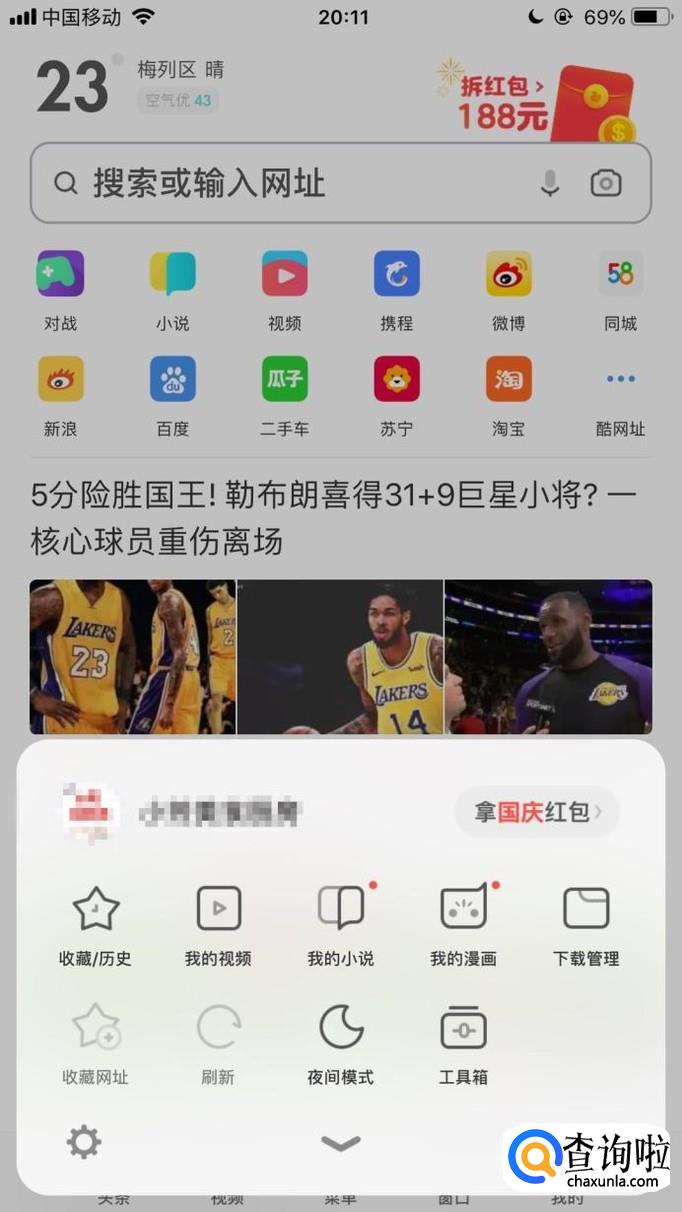682x1212 pixels.
Task: Start voice search with the microphone icon
Action: (549, 183)
